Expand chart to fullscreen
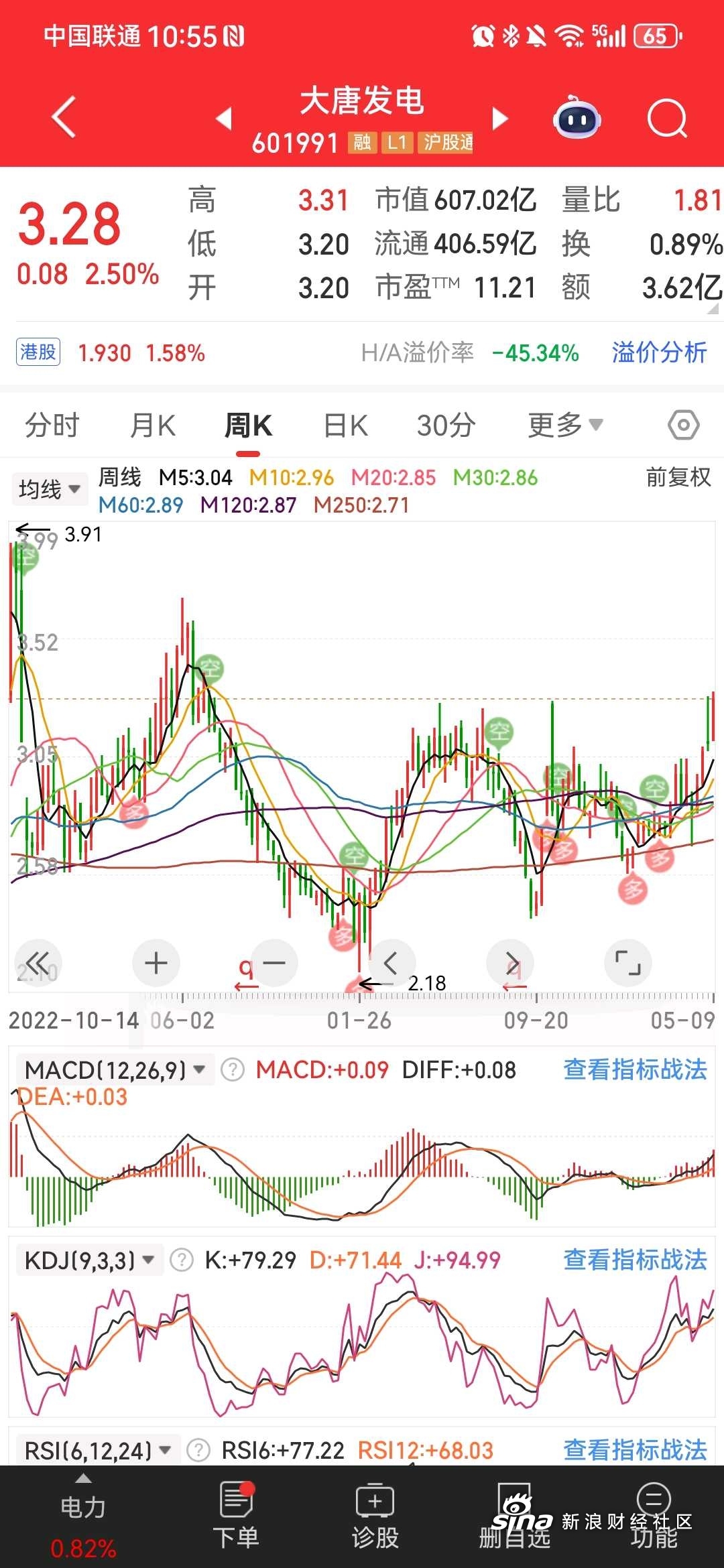Screen dimensions: 724x1568 click(x=627, y=964)
